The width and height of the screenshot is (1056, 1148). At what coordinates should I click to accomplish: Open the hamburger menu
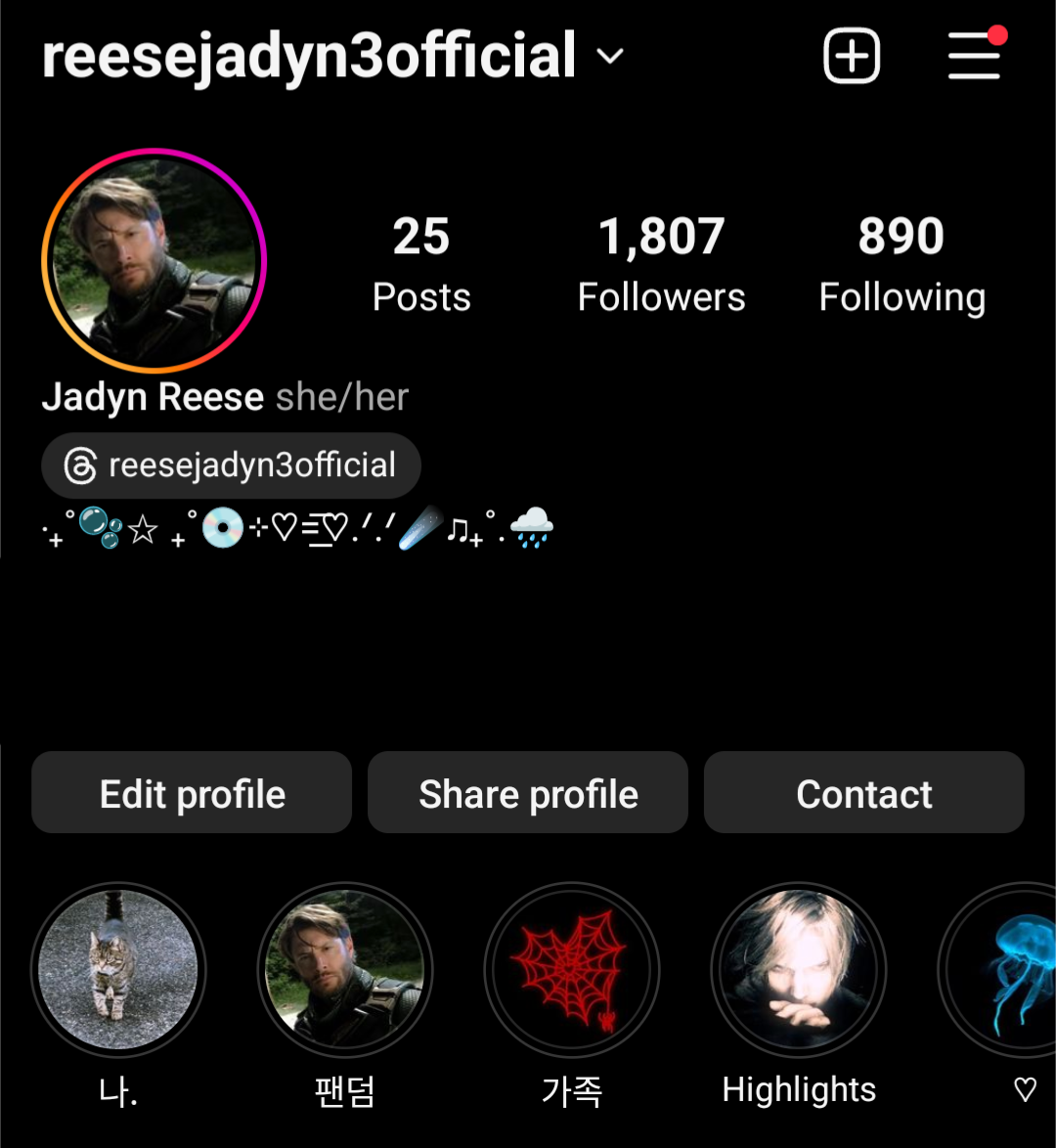974,57
